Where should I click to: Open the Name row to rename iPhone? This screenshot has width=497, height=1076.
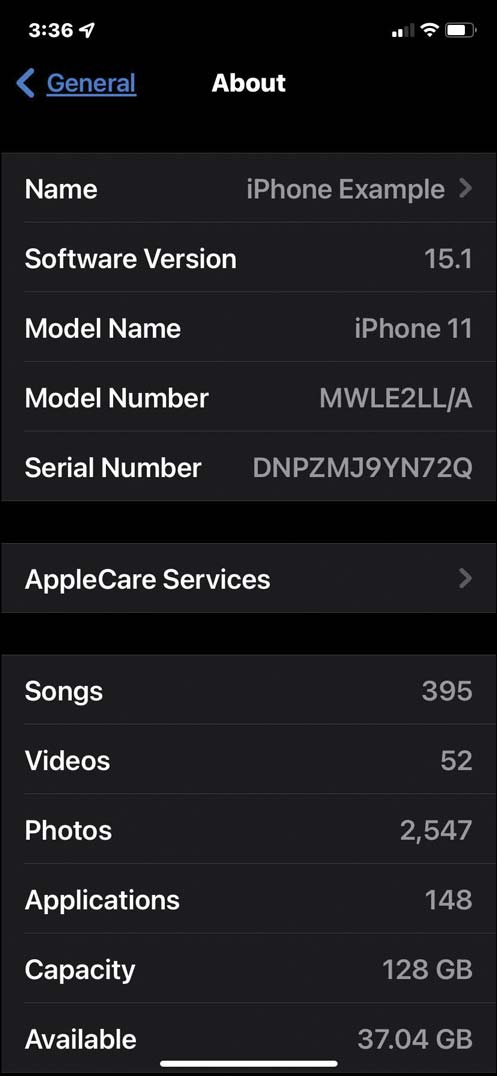tap(248, 189)
